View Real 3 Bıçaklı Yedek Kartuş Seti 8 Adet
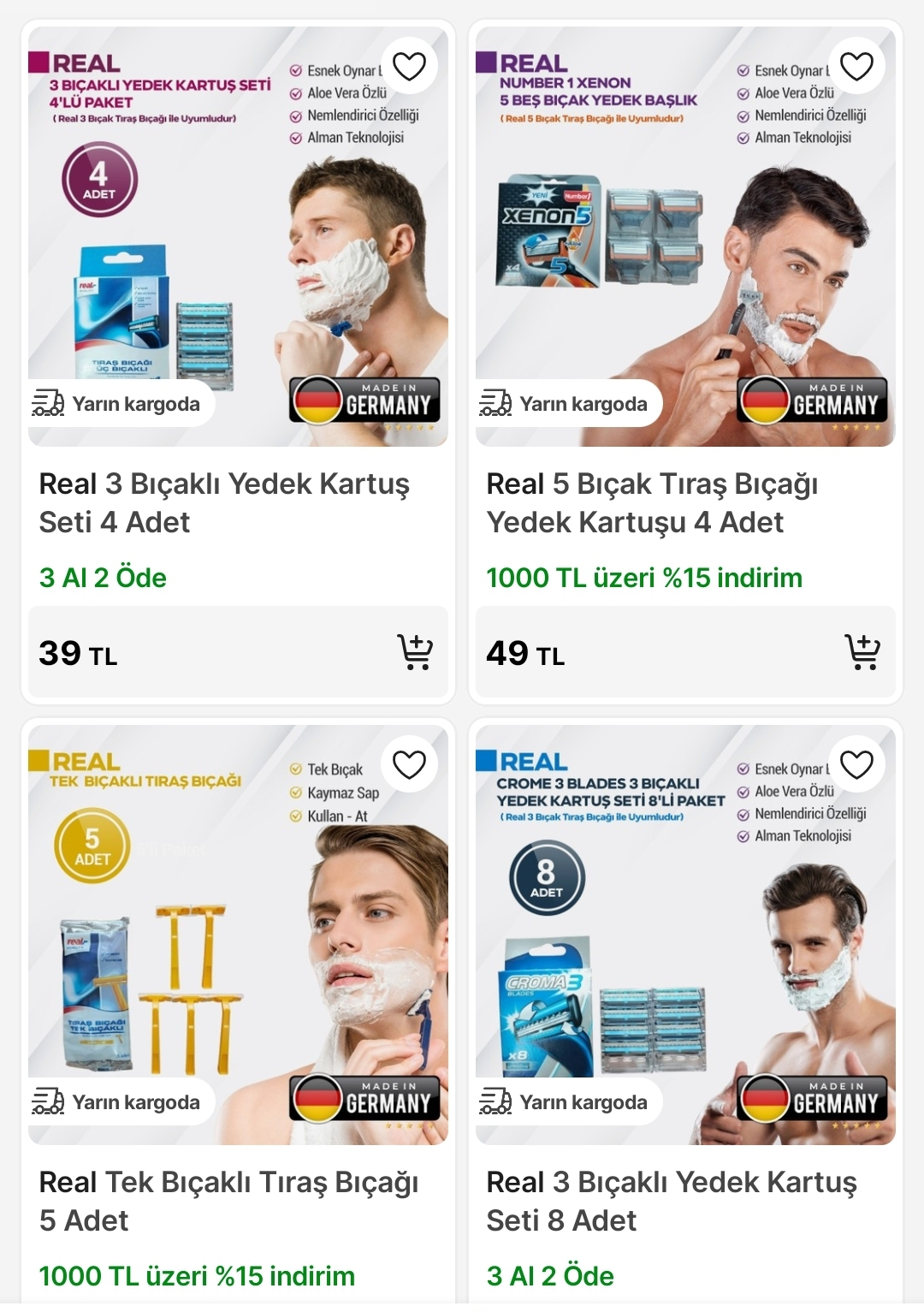 [672, 1201]
